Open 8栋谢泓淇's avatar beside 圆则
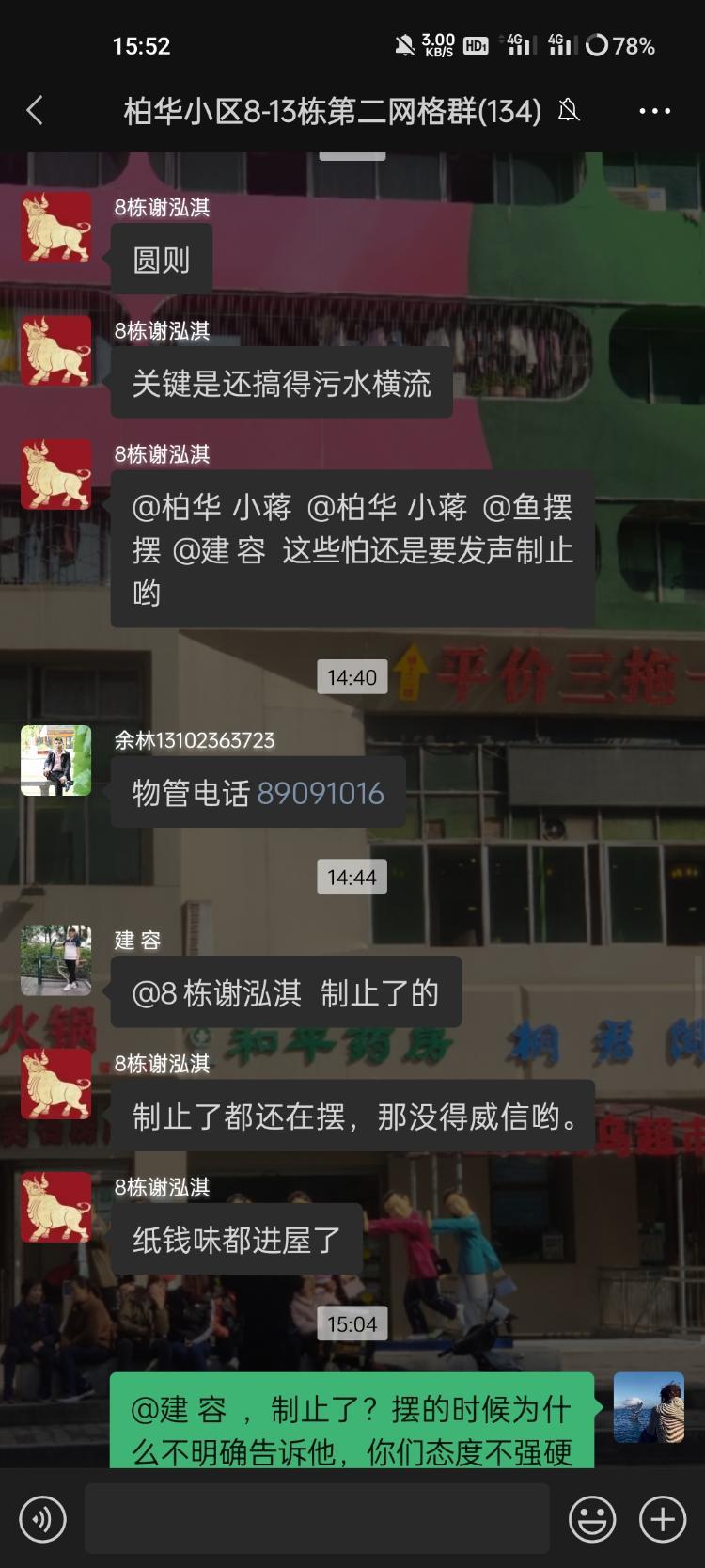The height and width of the screenshot is (1568, 705). pos(56,228)
